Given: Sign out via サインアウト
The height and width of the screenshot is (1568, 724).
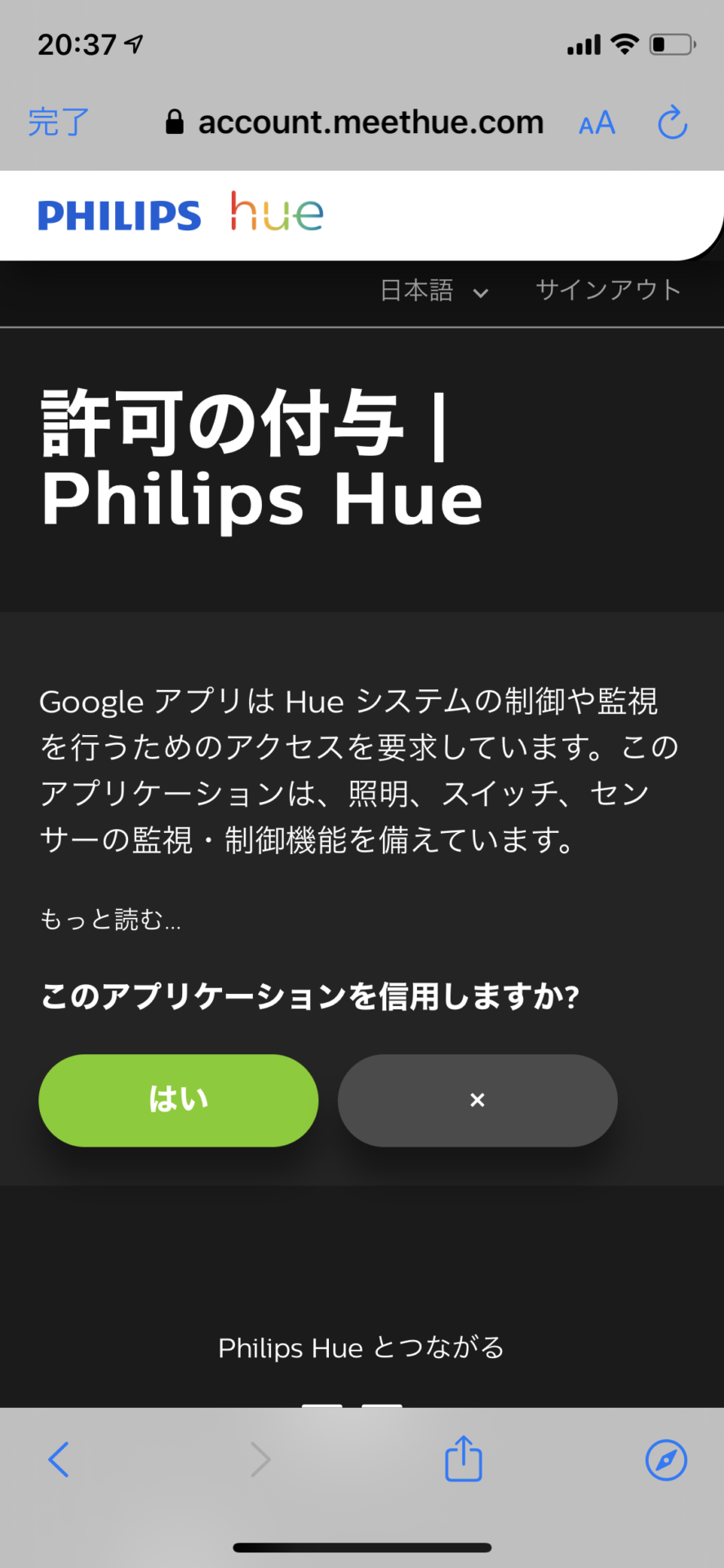Looking at the screenshot, I should [x=608, y=290].
